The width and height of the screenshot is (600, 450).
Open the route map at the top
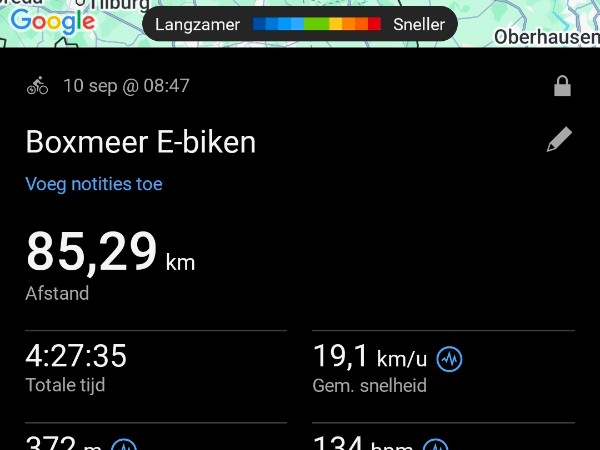300,24
